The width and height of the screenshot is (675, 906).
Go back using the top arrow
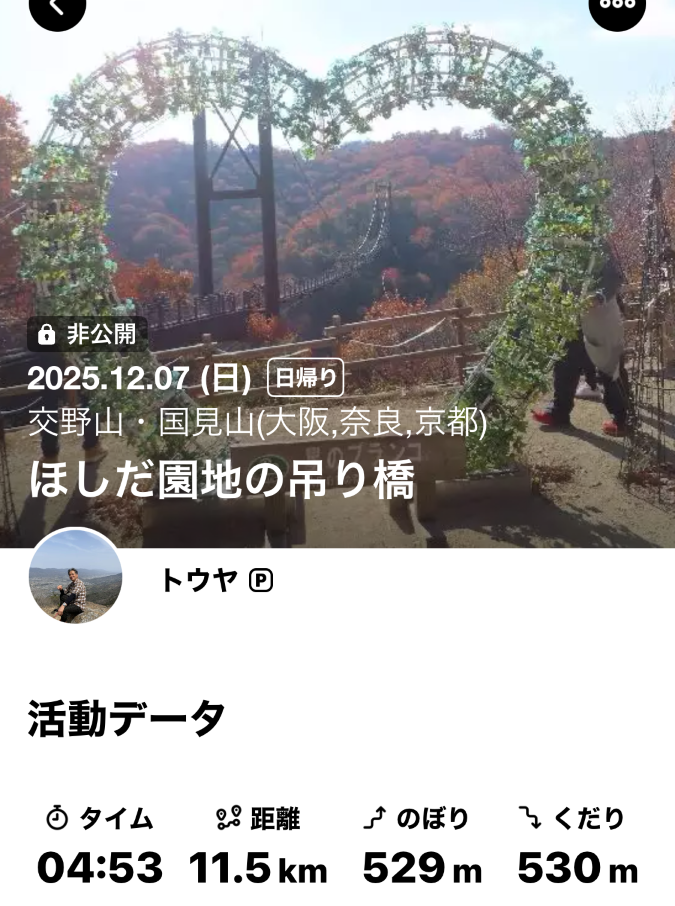pos(57,8)
